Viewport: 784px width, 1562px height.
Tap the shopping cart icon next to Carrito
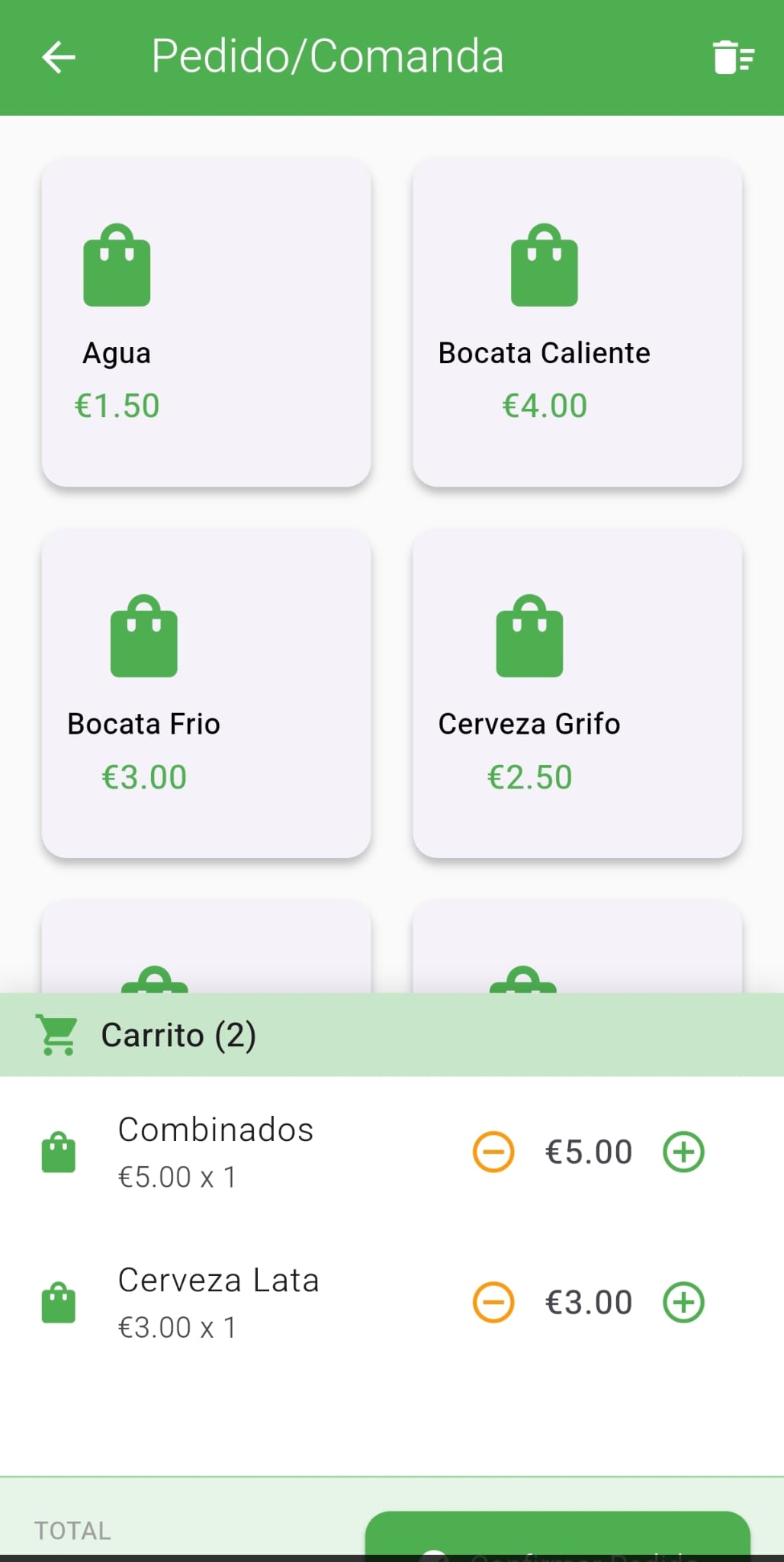[59, 1034]
